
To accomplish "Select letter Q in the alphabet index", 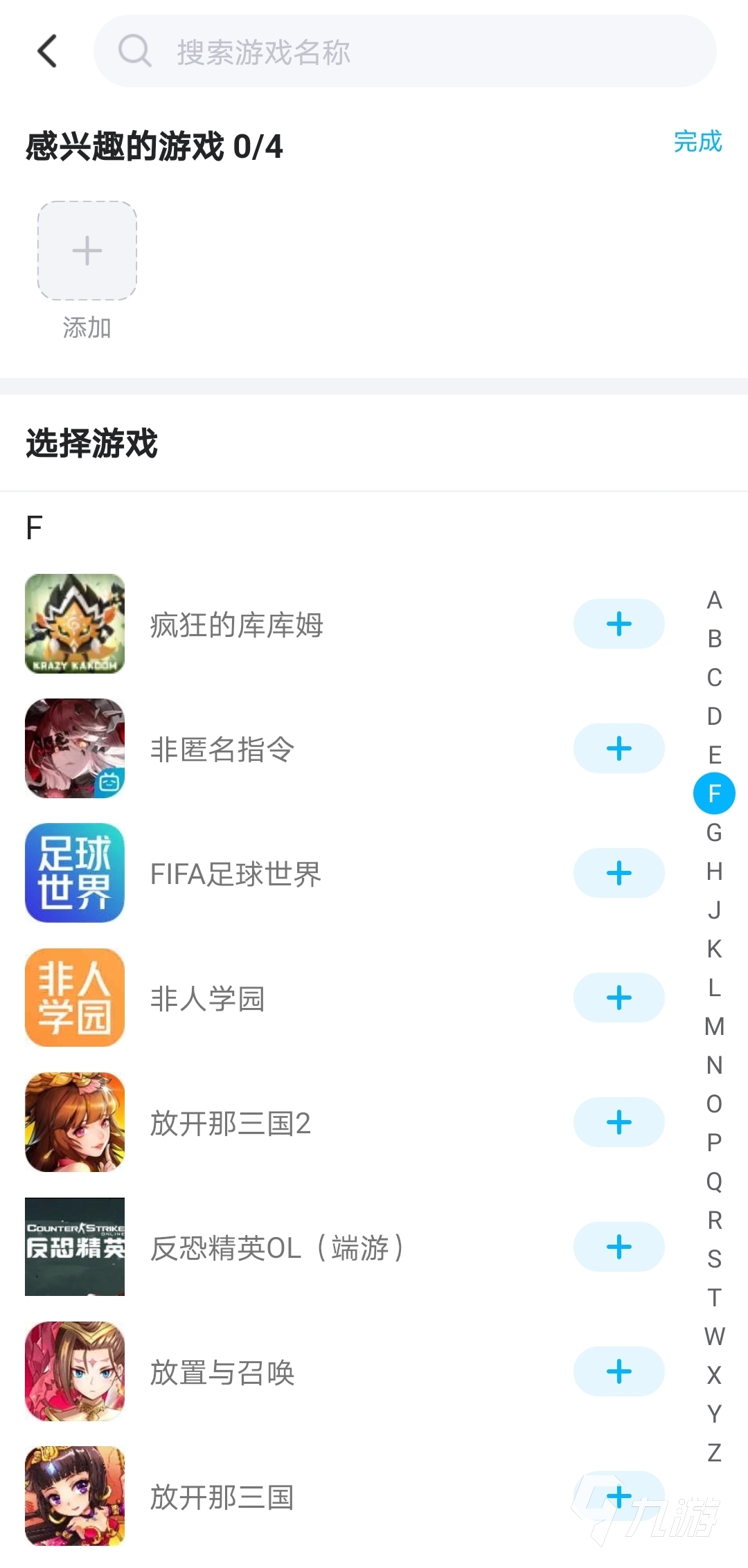I will 714,1182.
